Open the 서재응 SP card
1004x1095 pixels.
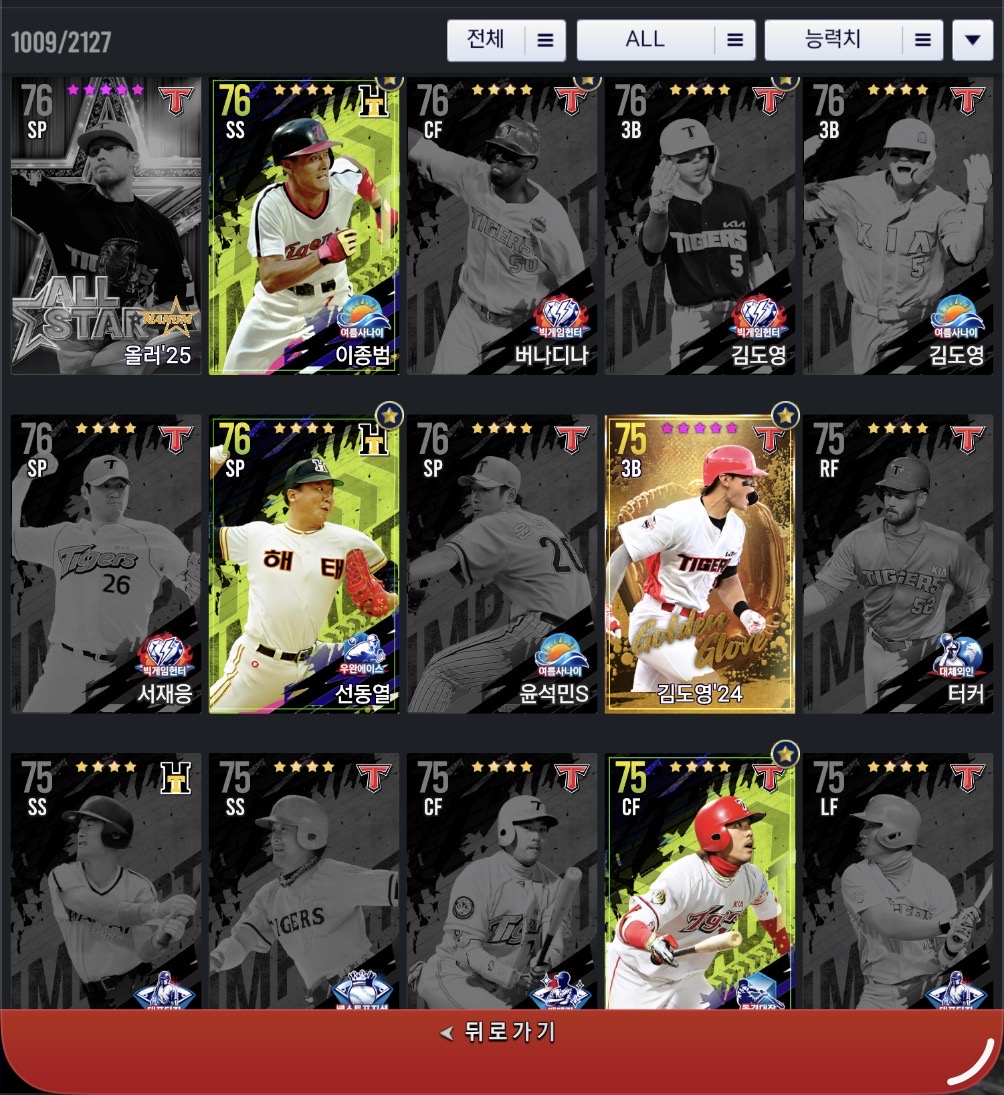pos(106,564)
